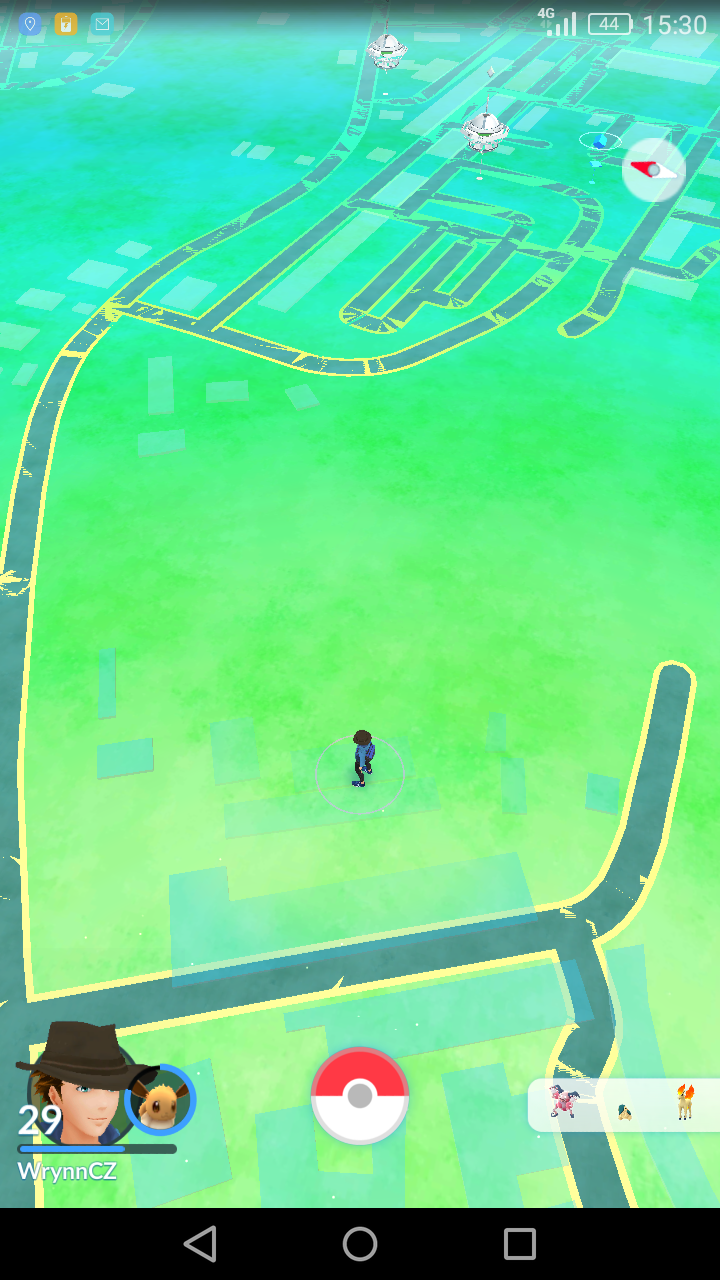Open the main menu Poké Ball button
Screen dimensions: 720x1280
360,1096
